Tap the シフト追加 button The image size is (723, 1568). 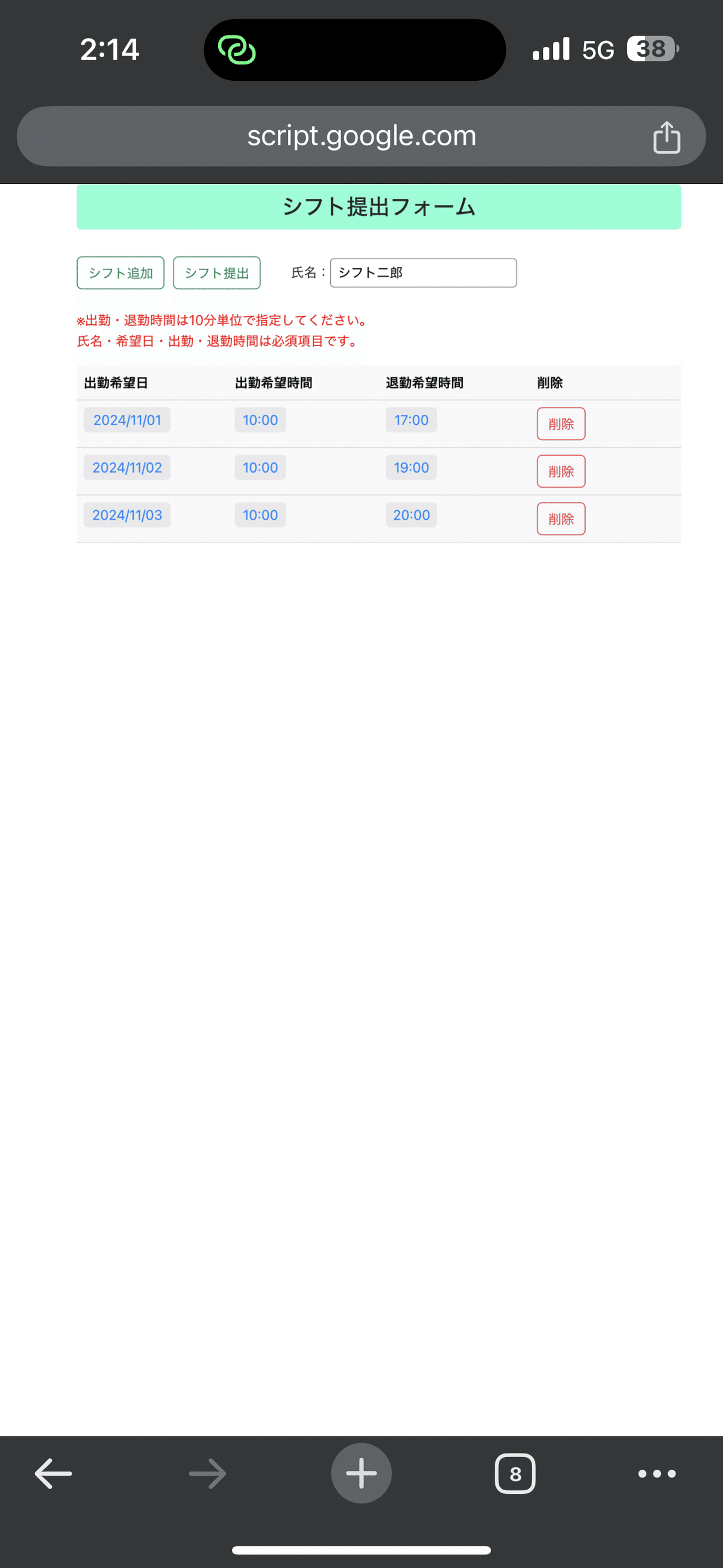pyautogui.click(x=120, y=272)
